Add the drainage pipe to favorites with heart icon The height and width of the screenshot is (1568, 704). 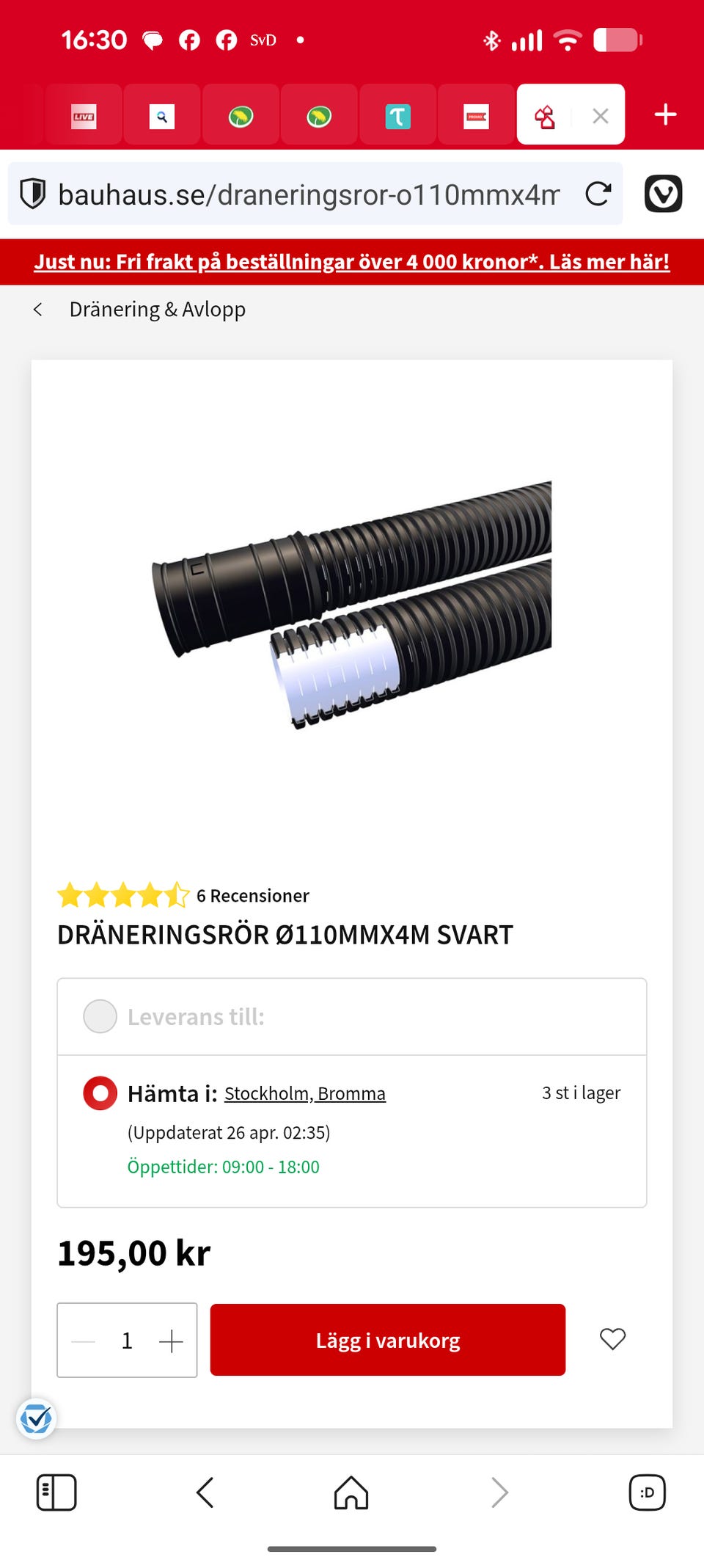coord(613,1340)
